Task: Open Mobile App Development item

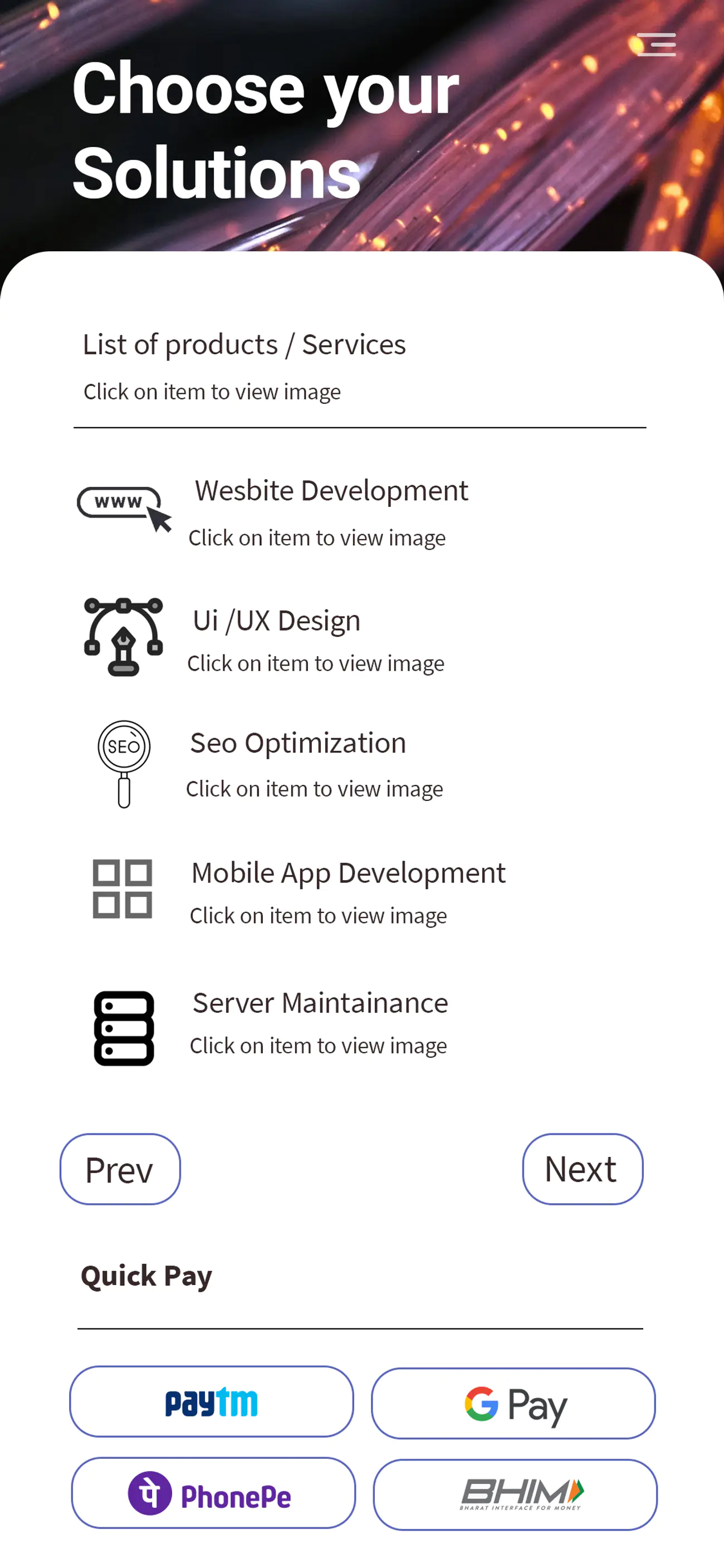Action: [348, 873]
